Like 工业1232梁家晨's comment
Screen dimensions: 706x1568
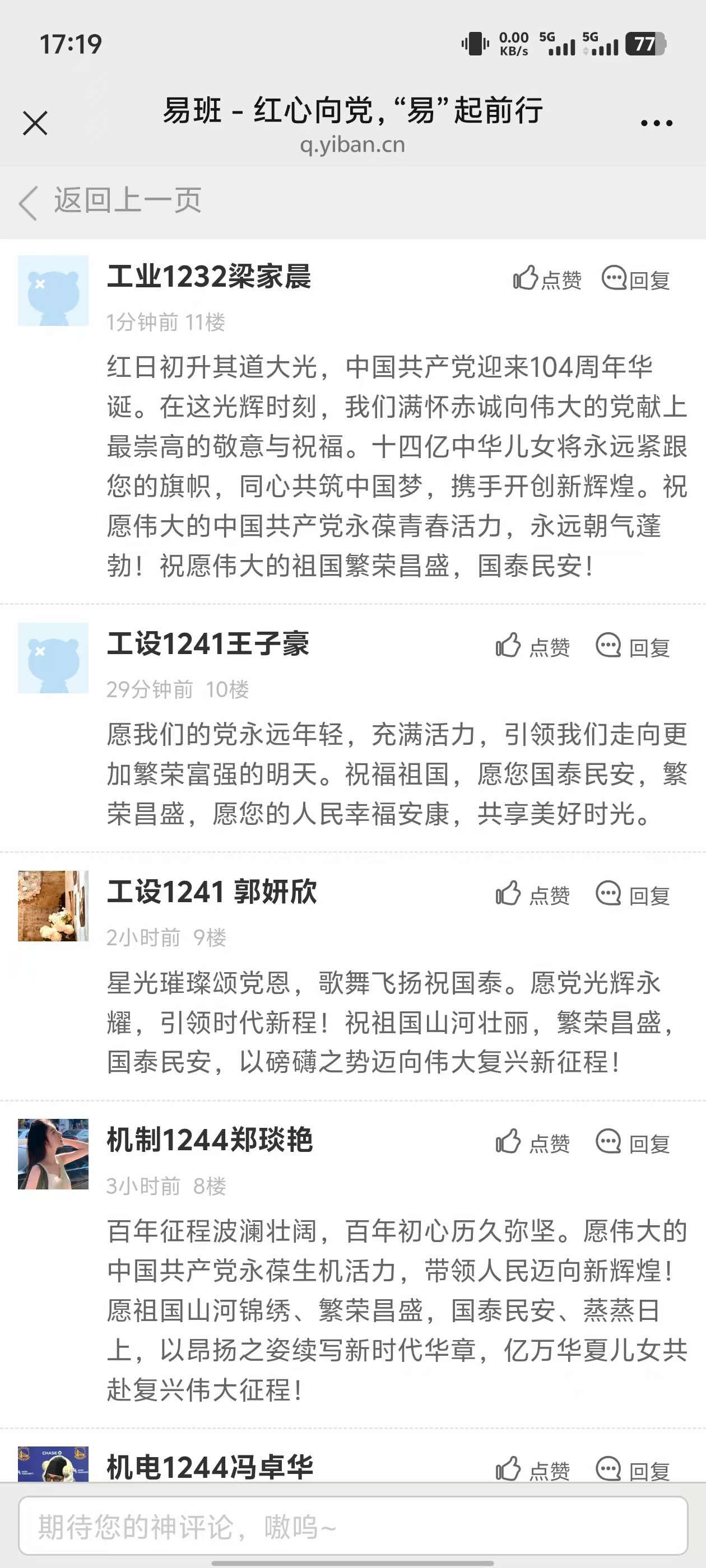pyautogui.click(x=547, y=279)
